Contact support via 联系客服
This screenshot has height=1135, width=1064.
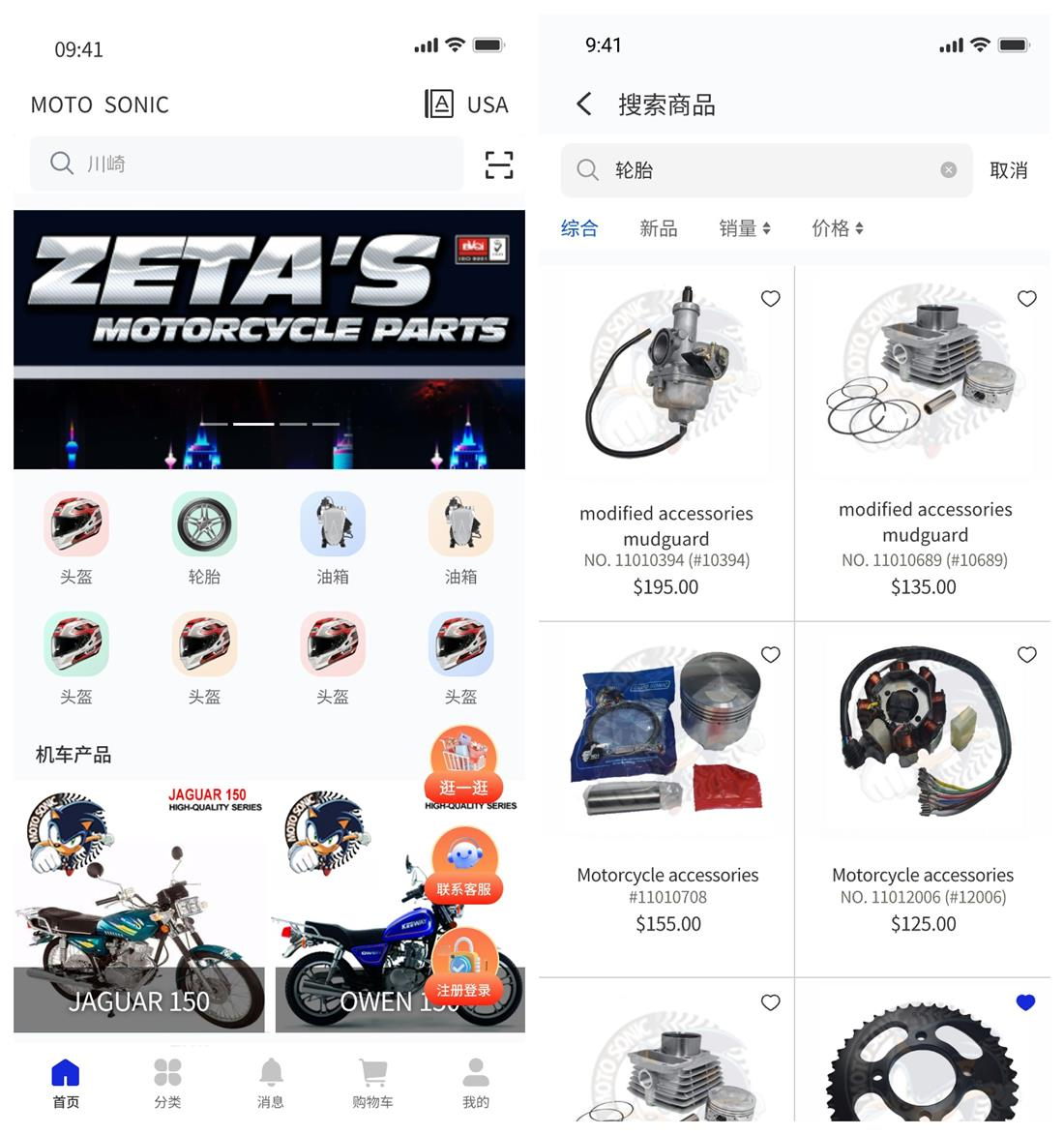point(463,866)
